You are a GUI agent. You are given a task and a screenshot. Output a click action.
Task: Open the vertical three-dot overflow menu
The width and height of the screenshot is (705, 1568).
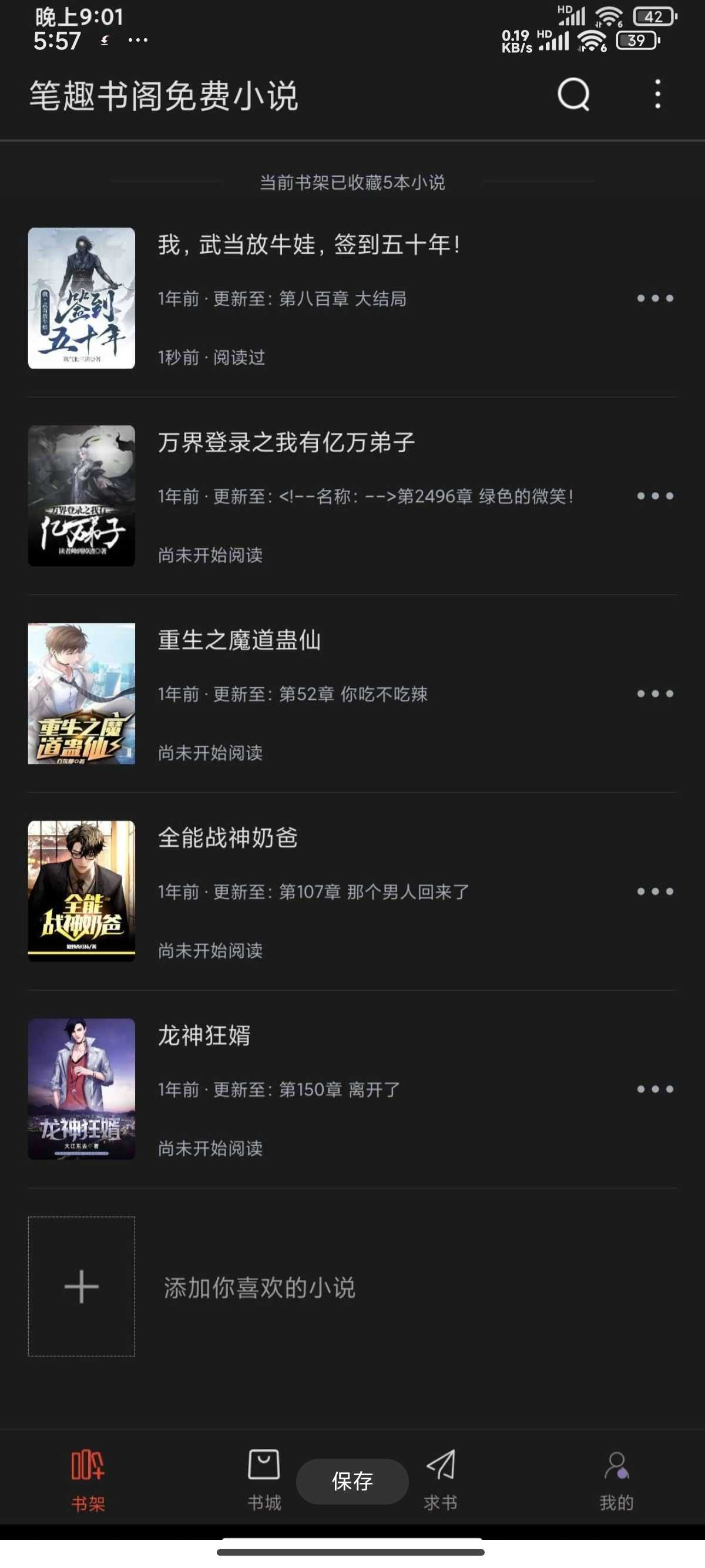(657, 95)
